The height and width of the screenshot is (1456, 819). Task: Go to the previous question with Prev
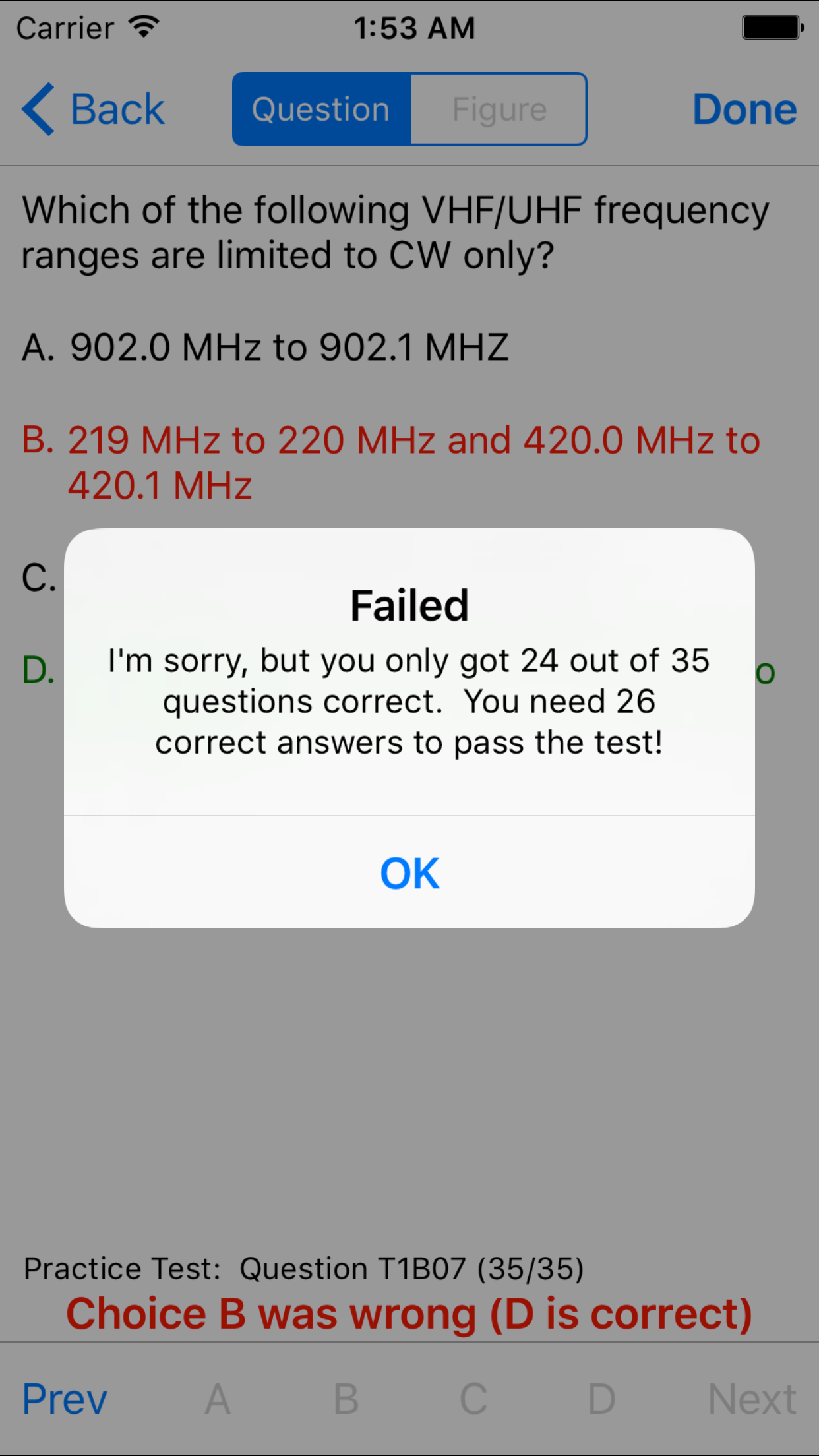click(64, 1398)
